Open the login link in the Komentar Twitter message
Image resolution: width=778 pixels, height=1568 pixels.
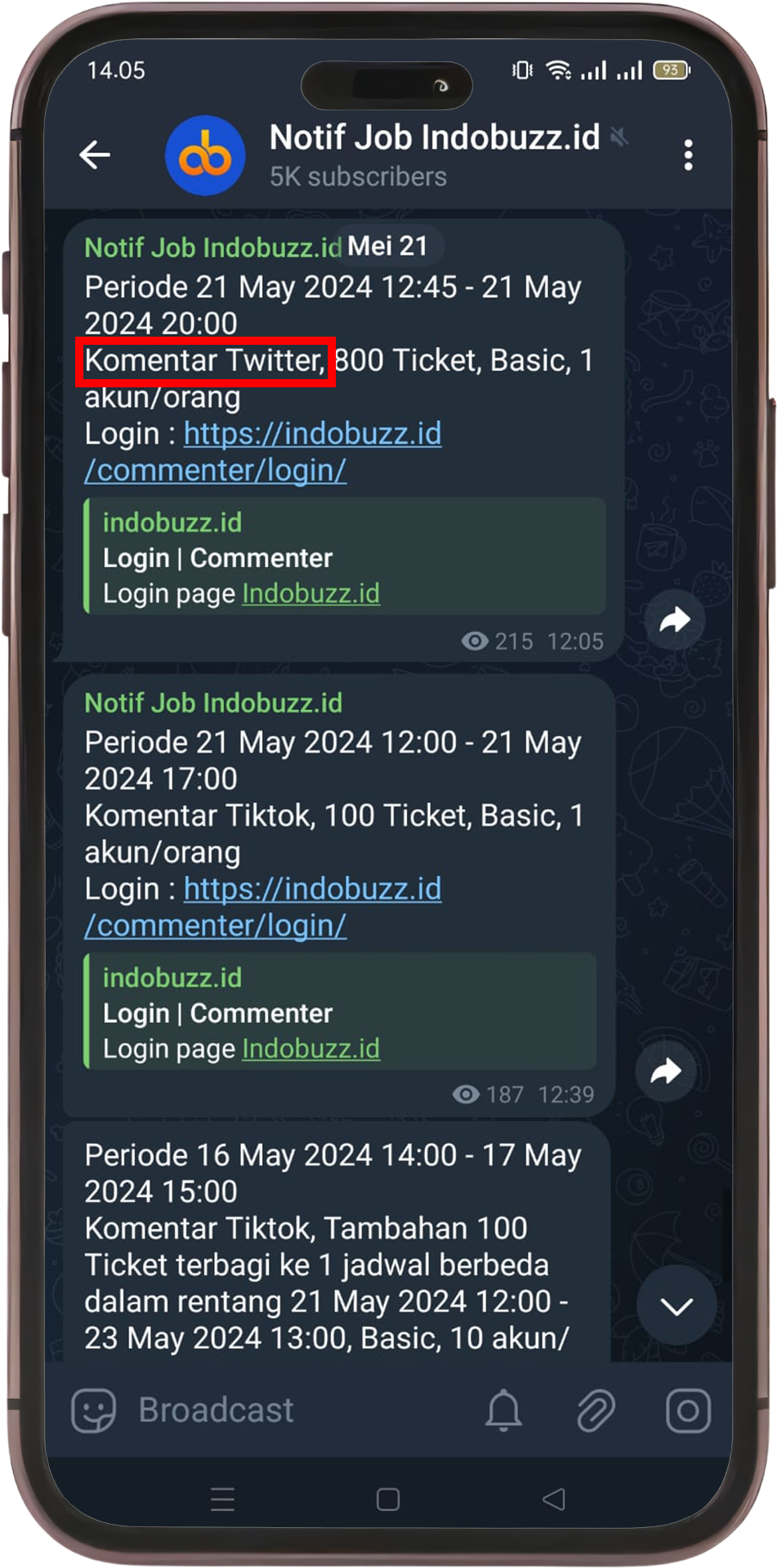click(311, 435)
